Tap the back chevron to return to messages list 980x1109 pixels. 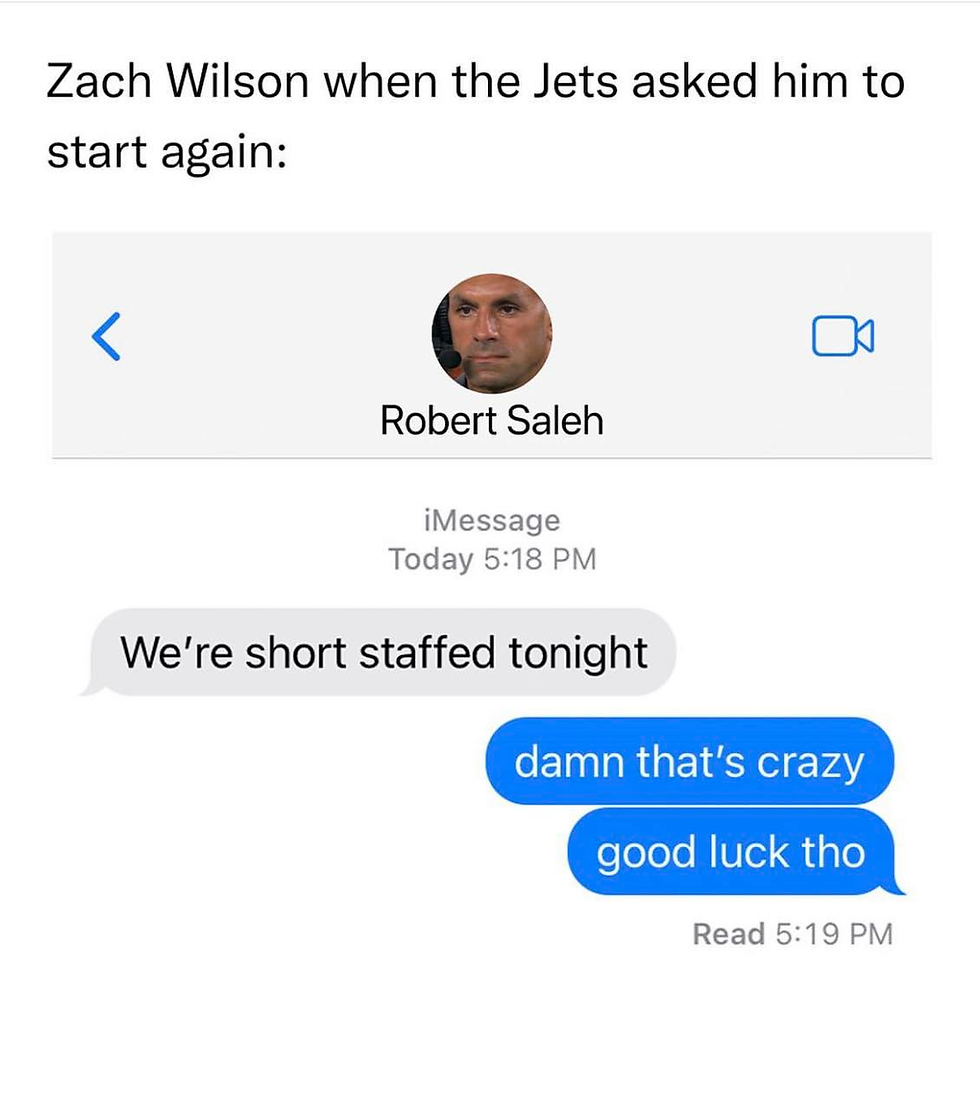pos(105,338)
